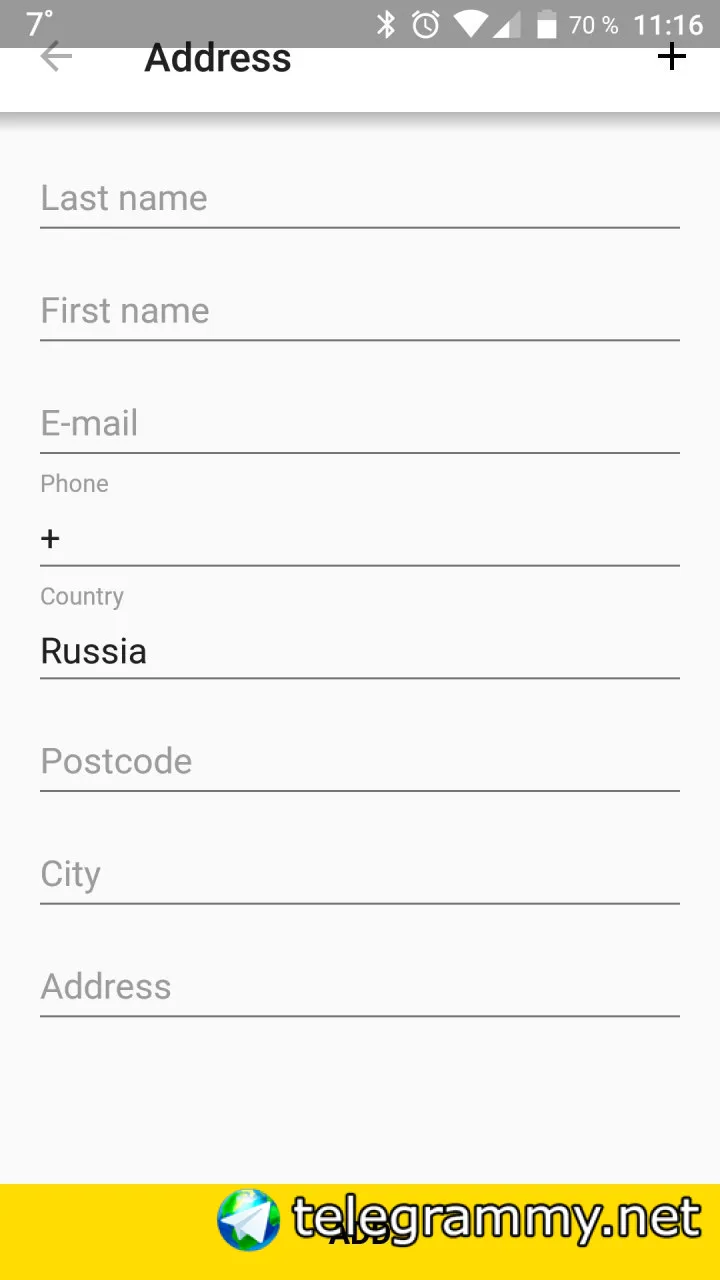Go back using the arrow icon
The height and width of the screenshot is (1280, 720).
point(56,57)
